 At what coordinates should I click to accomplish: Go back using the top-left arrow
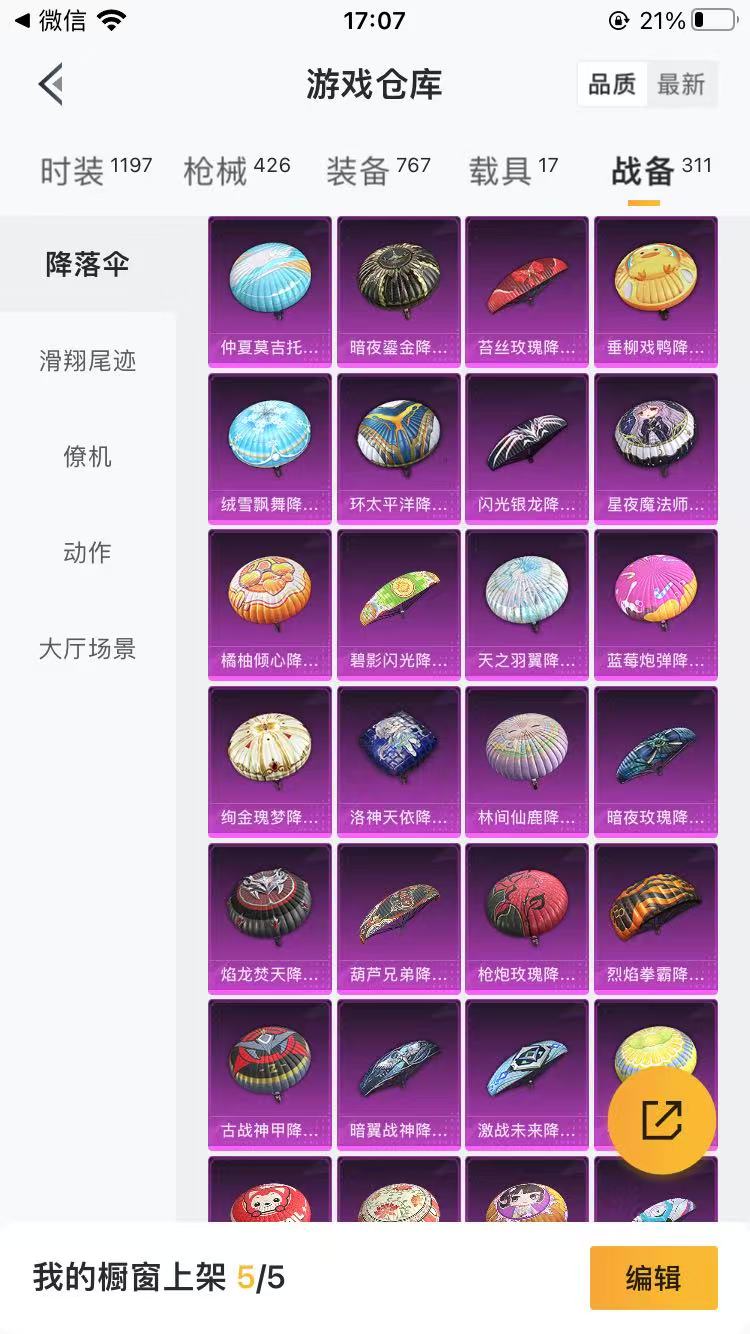pos(51,84)
